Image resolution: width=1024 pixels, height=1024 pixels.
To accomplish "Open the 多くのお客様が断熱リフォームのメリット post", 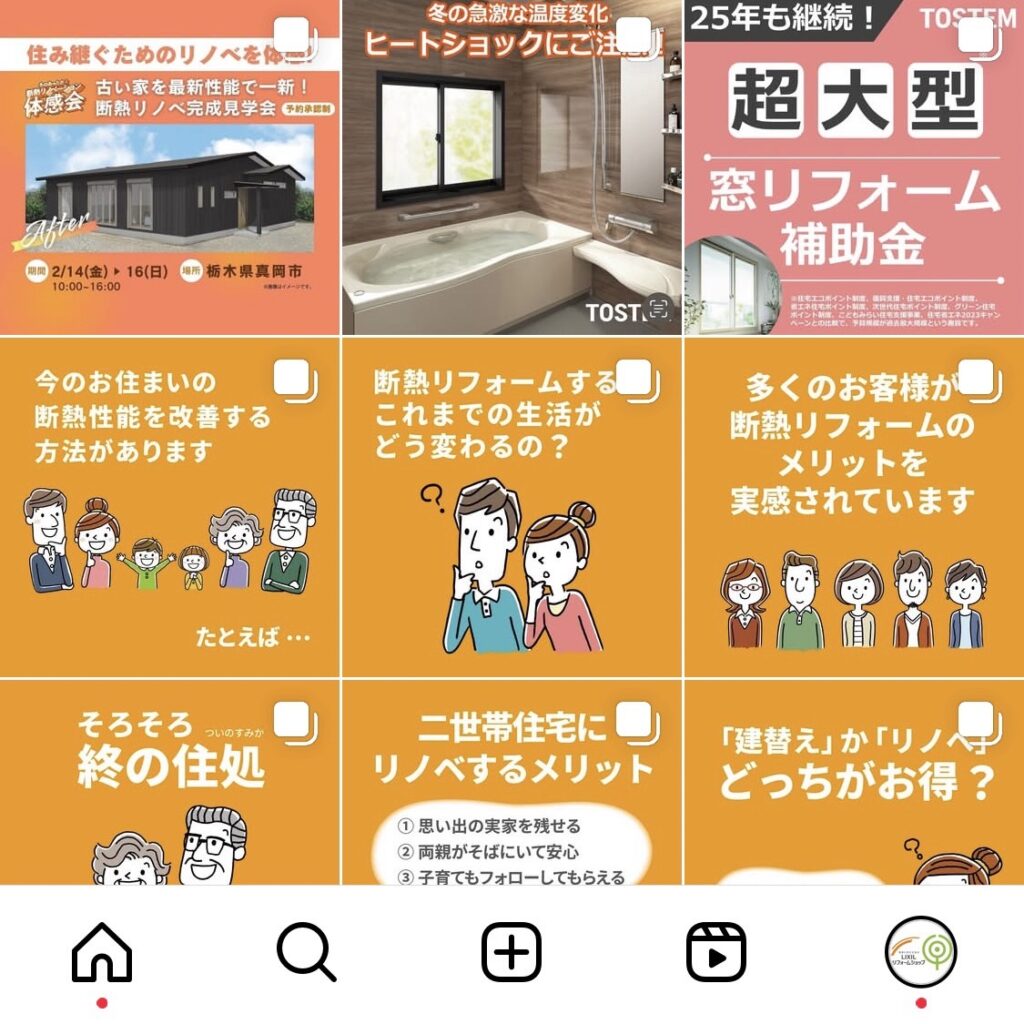I will 854,508.
